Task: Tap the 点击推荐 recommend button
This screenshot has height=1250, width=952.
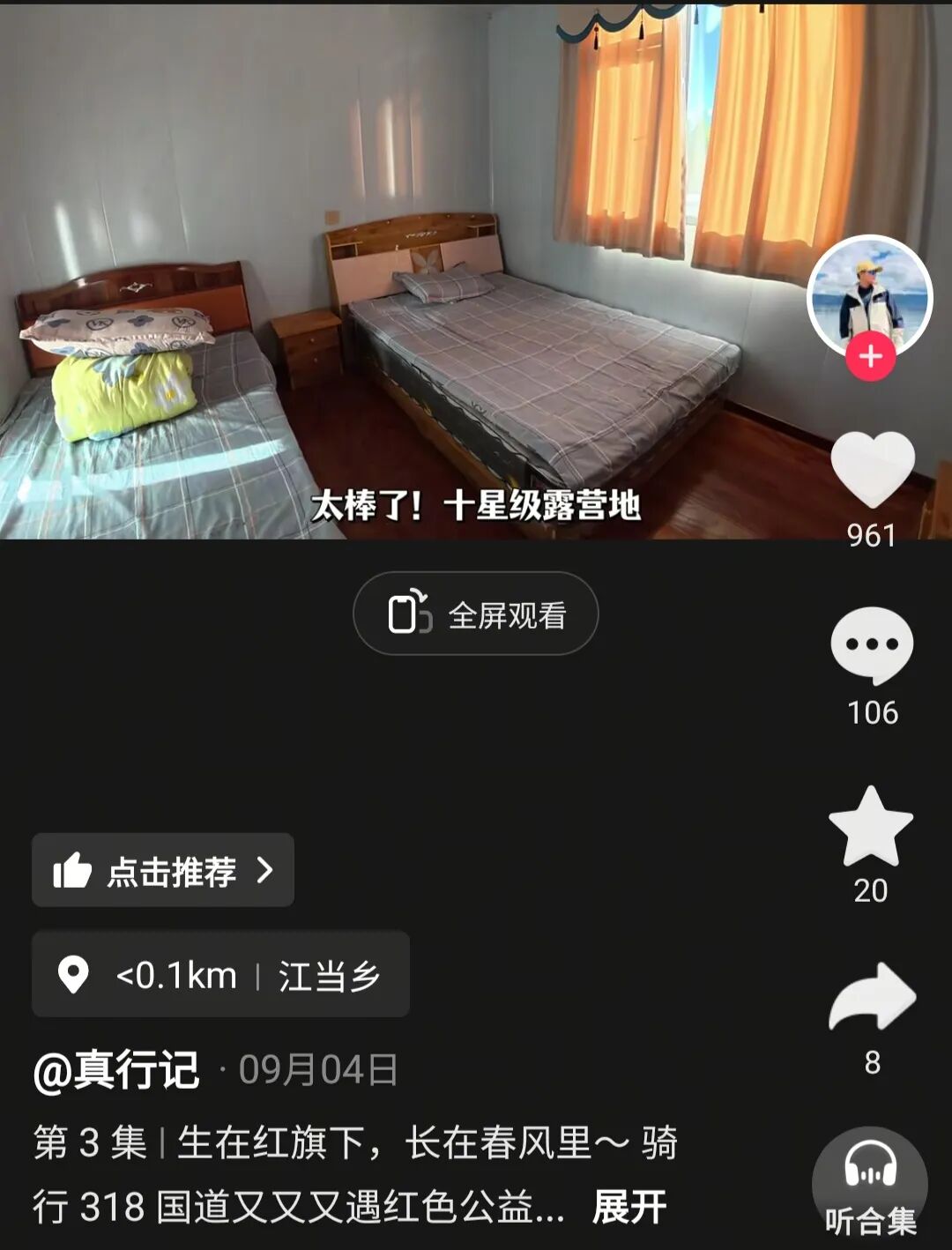Action: pyautogui.click(x=163, y=871)
